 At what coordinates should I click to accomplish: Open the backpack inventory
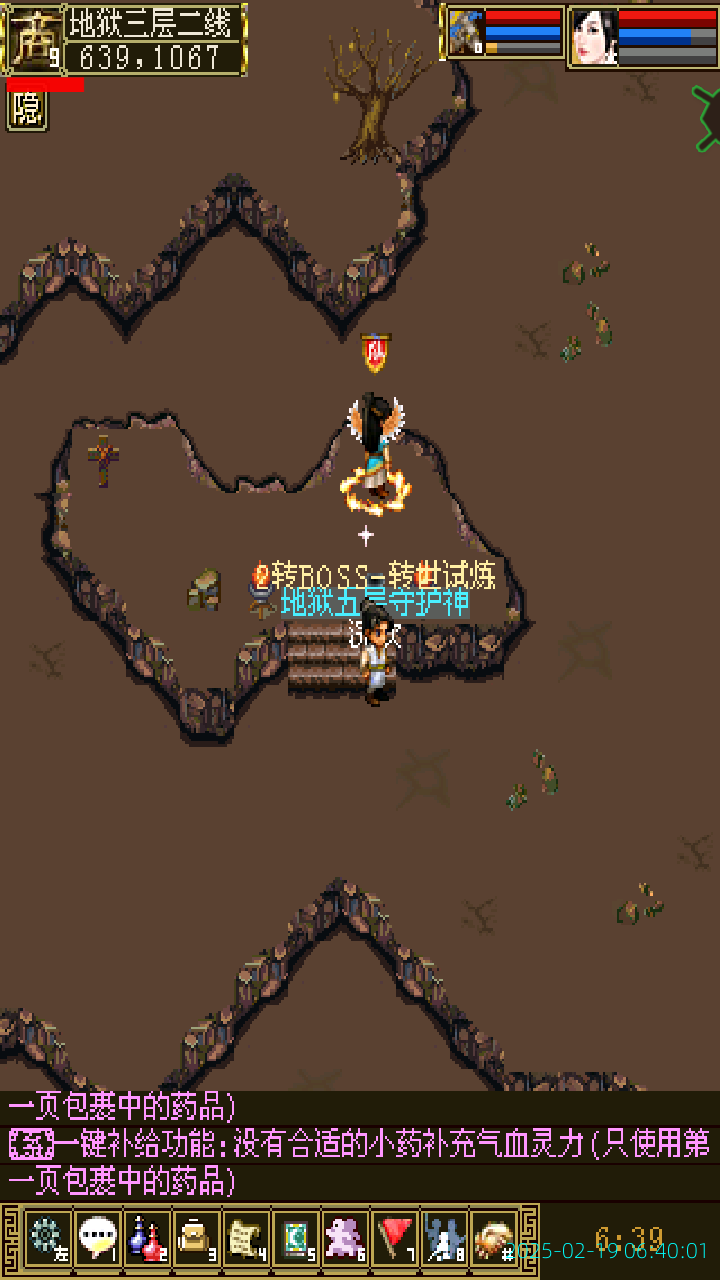click(x=196, y=1238)
